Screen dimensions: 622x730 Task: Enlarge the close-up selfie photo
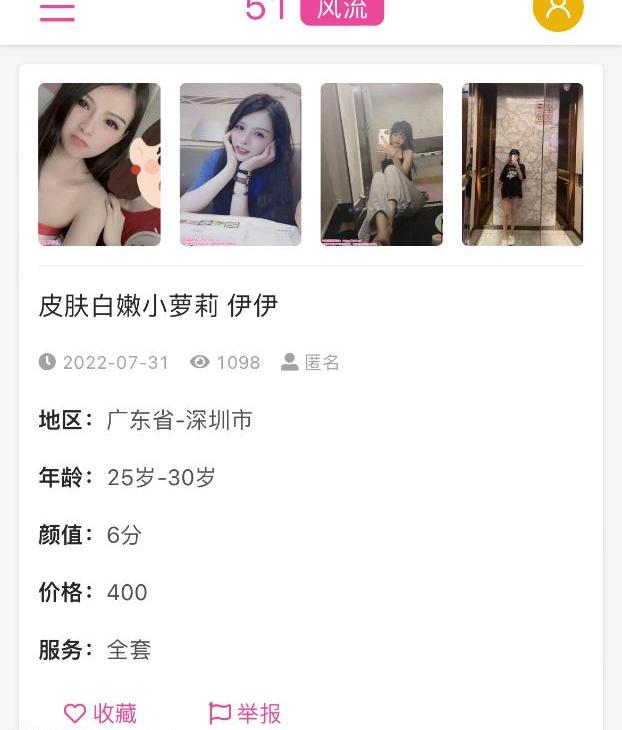click(99, 164)
